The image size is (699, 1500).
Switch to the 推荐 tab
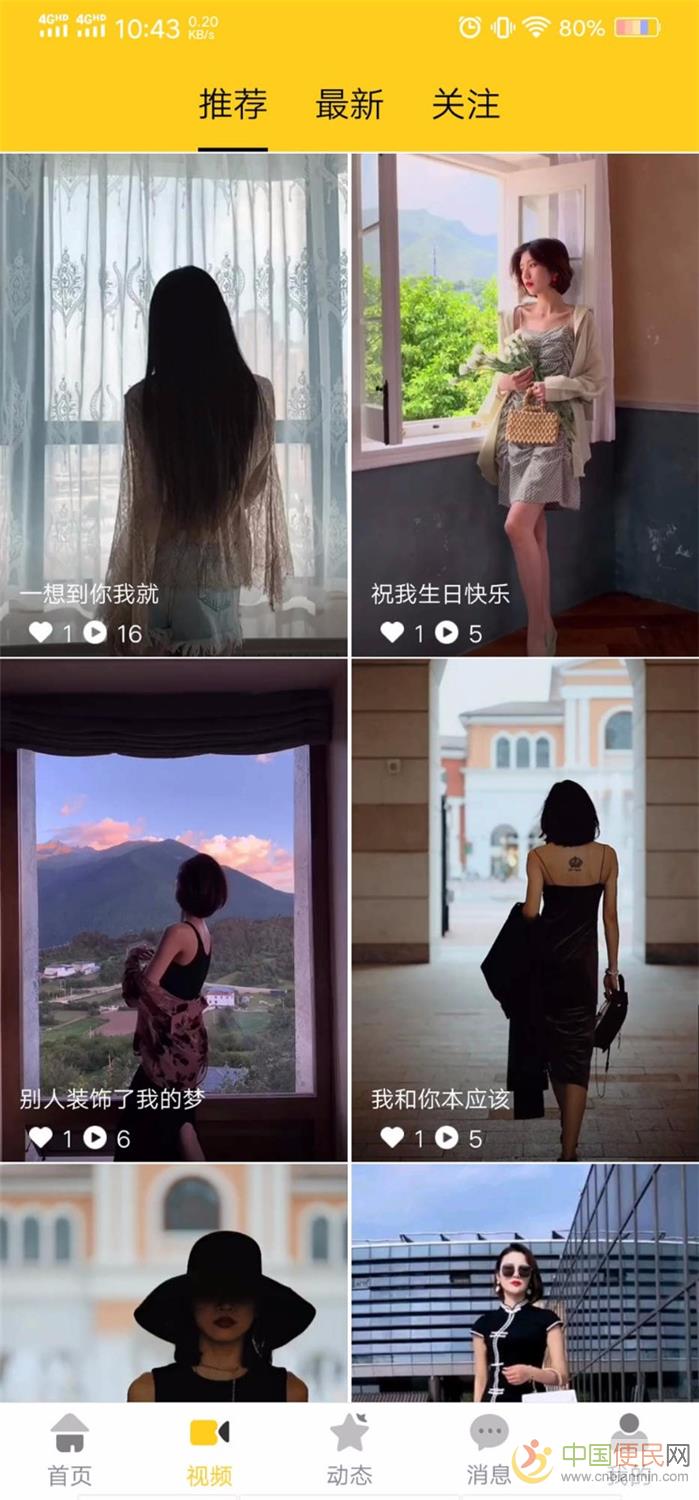(233, 105)
